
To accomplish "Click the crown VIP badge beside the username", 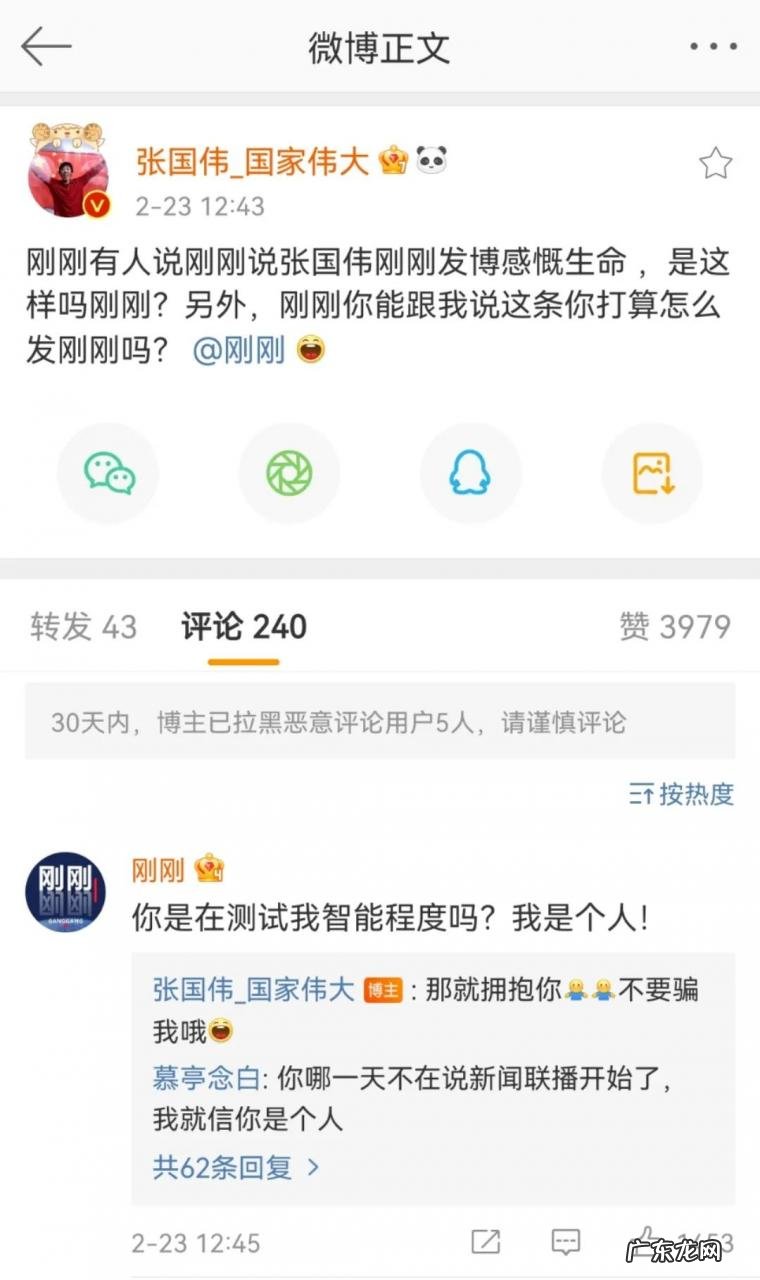I will tap(394, 160).
